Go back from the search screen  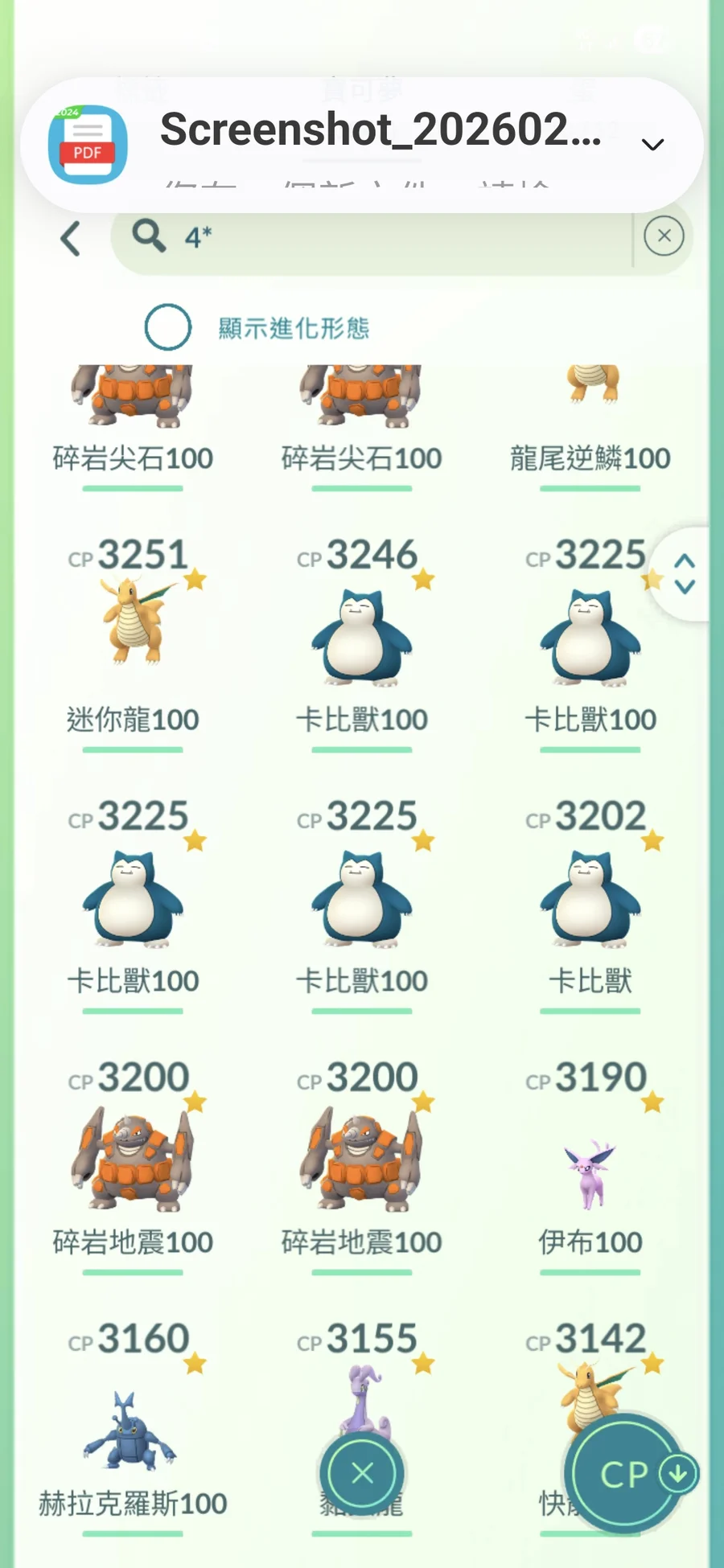point(71,238)
